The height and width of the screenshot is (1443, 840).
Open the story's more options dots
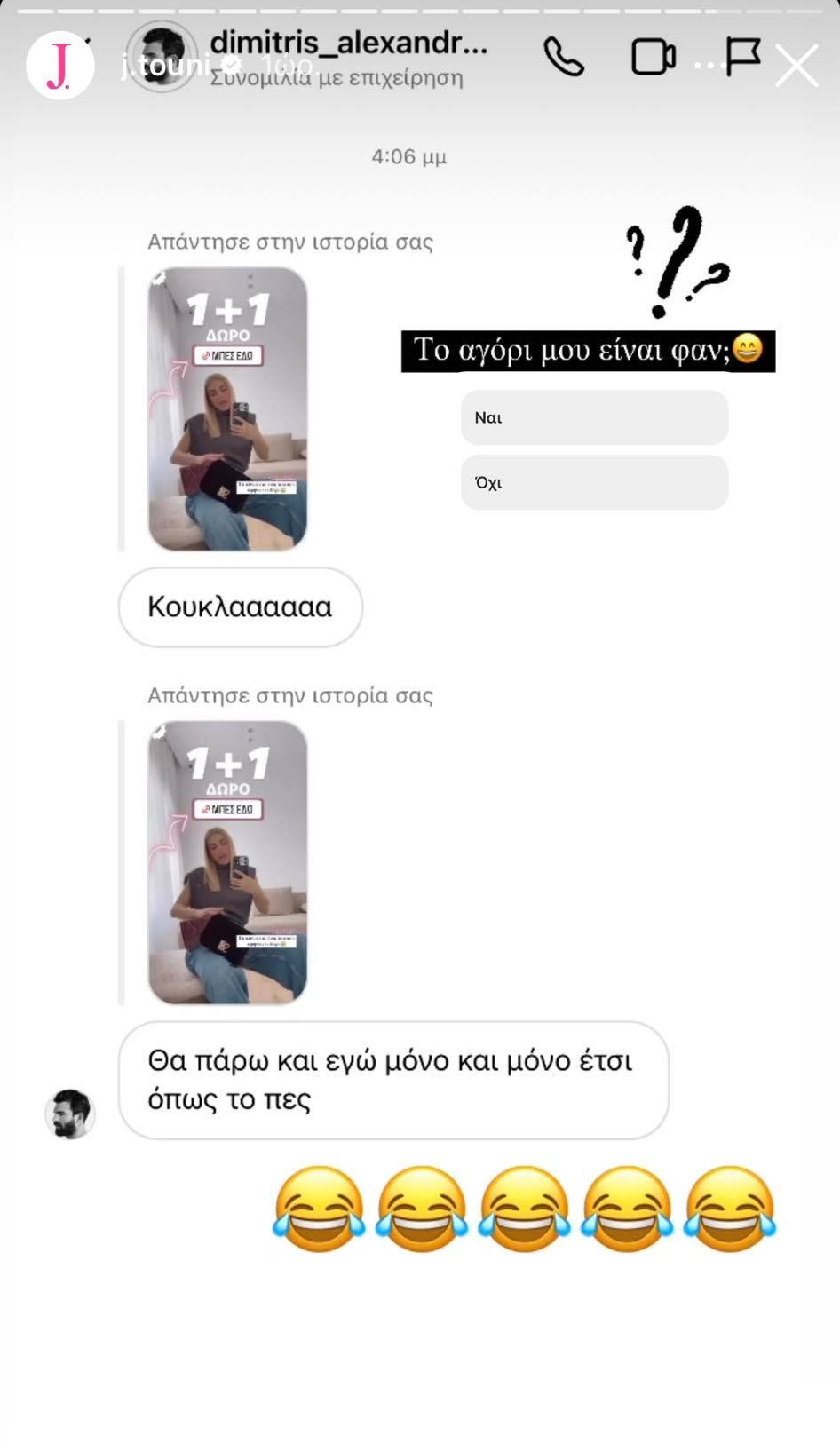[x=704, y=66]
